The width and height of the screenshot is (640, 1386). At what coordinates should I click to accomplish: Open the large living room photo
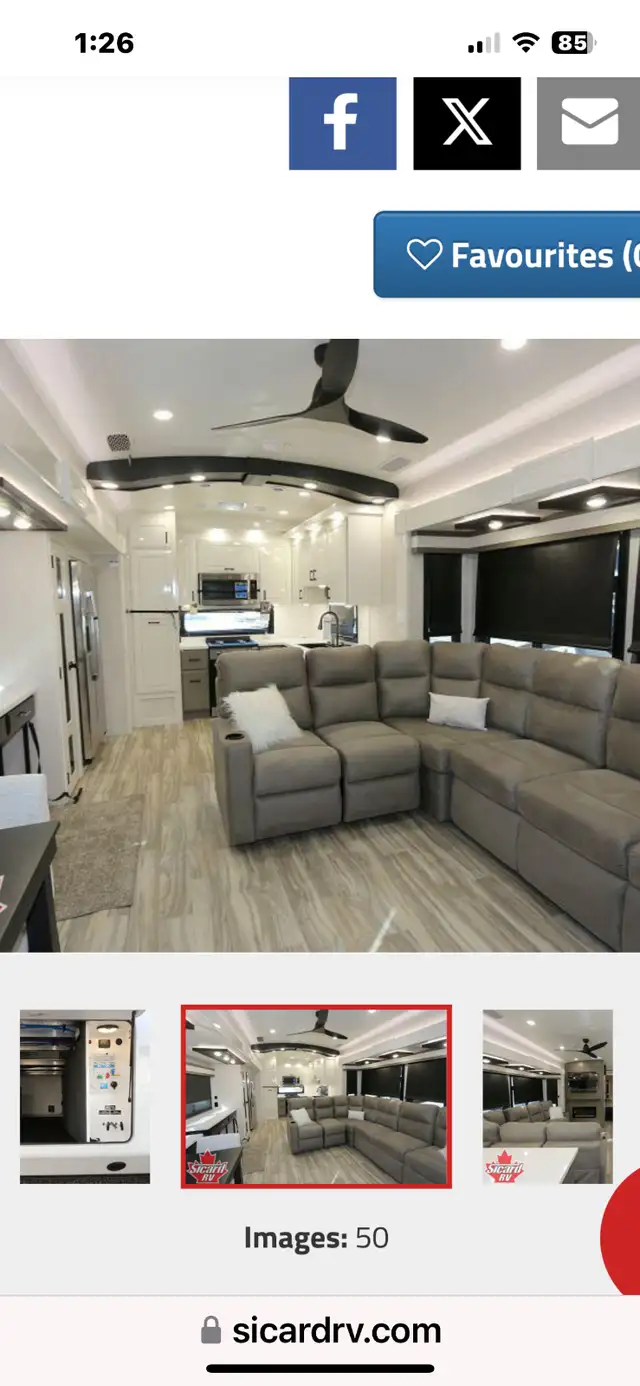click(x=320, y=645)
